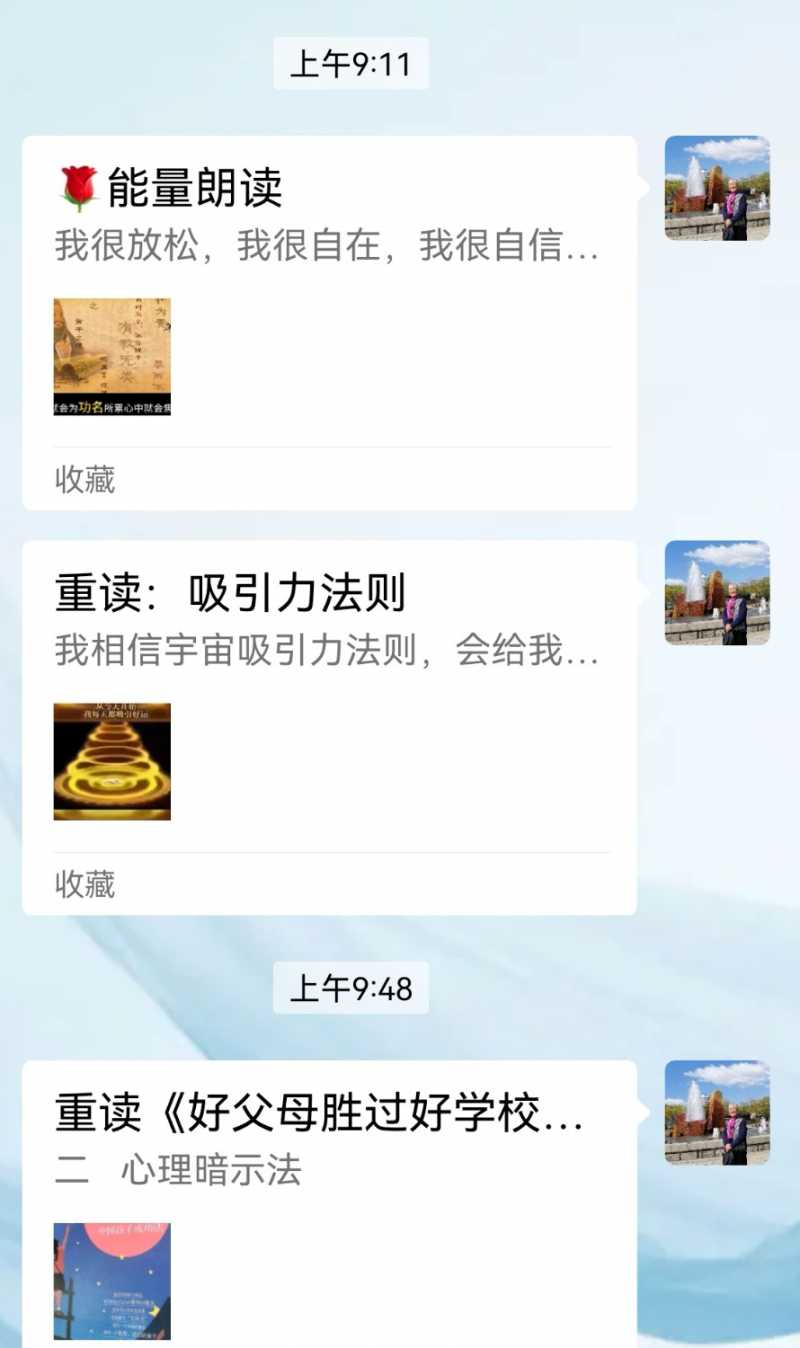Tap the golden spiral thumbnail image
800x1348 pixels.
click(x=110, y=760)
